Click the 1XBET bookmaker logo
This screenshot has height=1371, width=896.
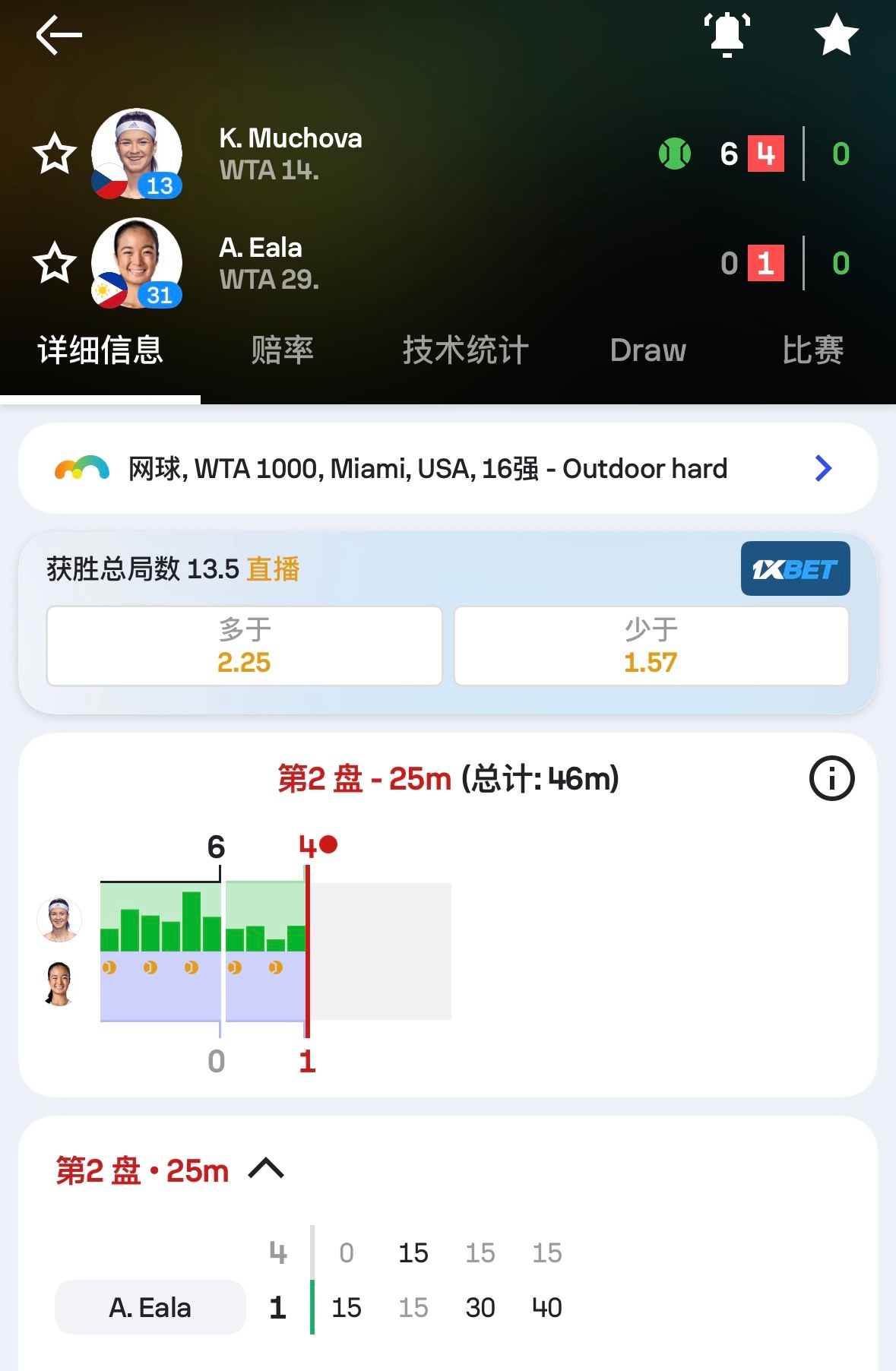(795, 568)
